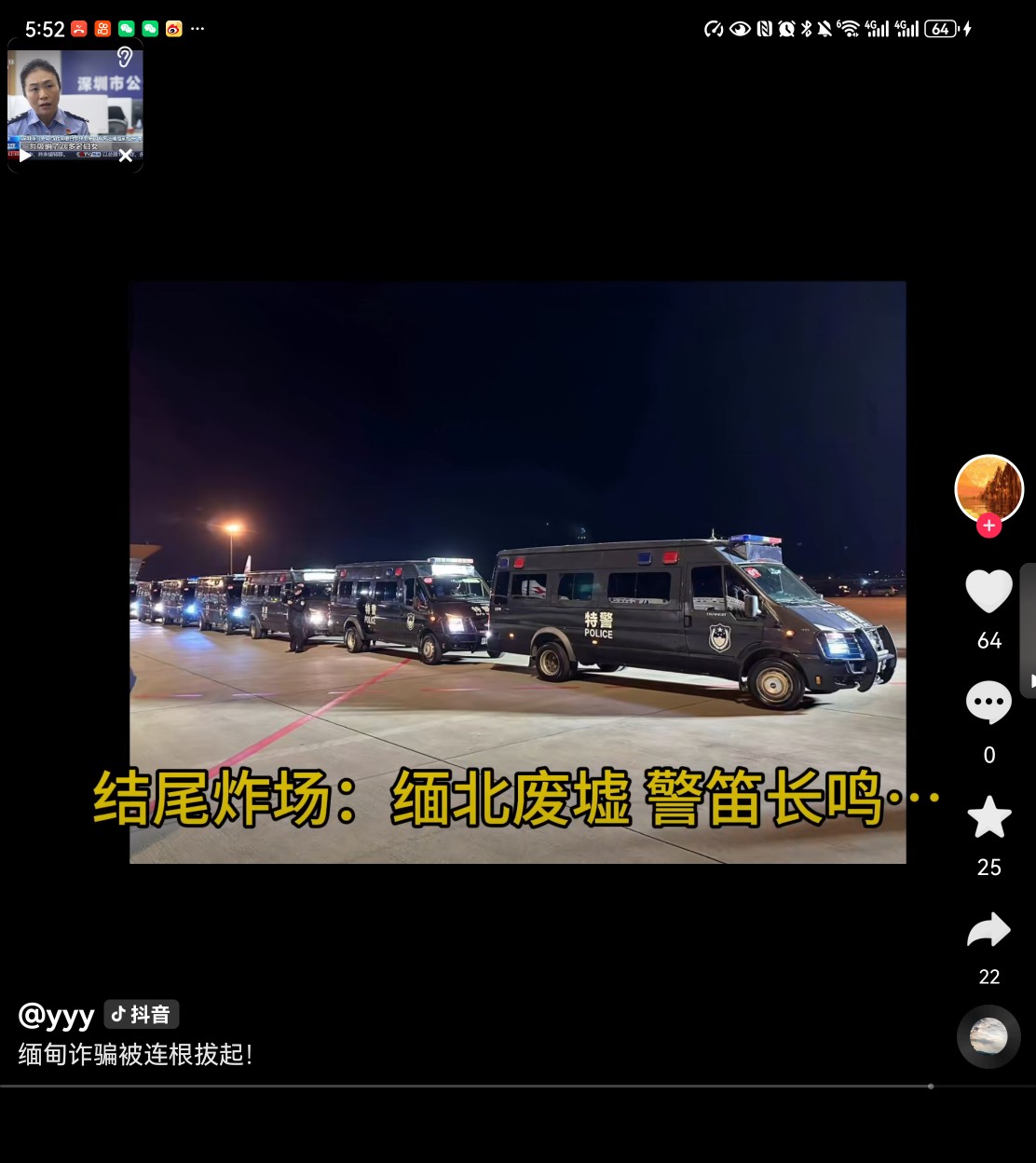
Task: Tap the video progress bar
Action: (466, 1086)
